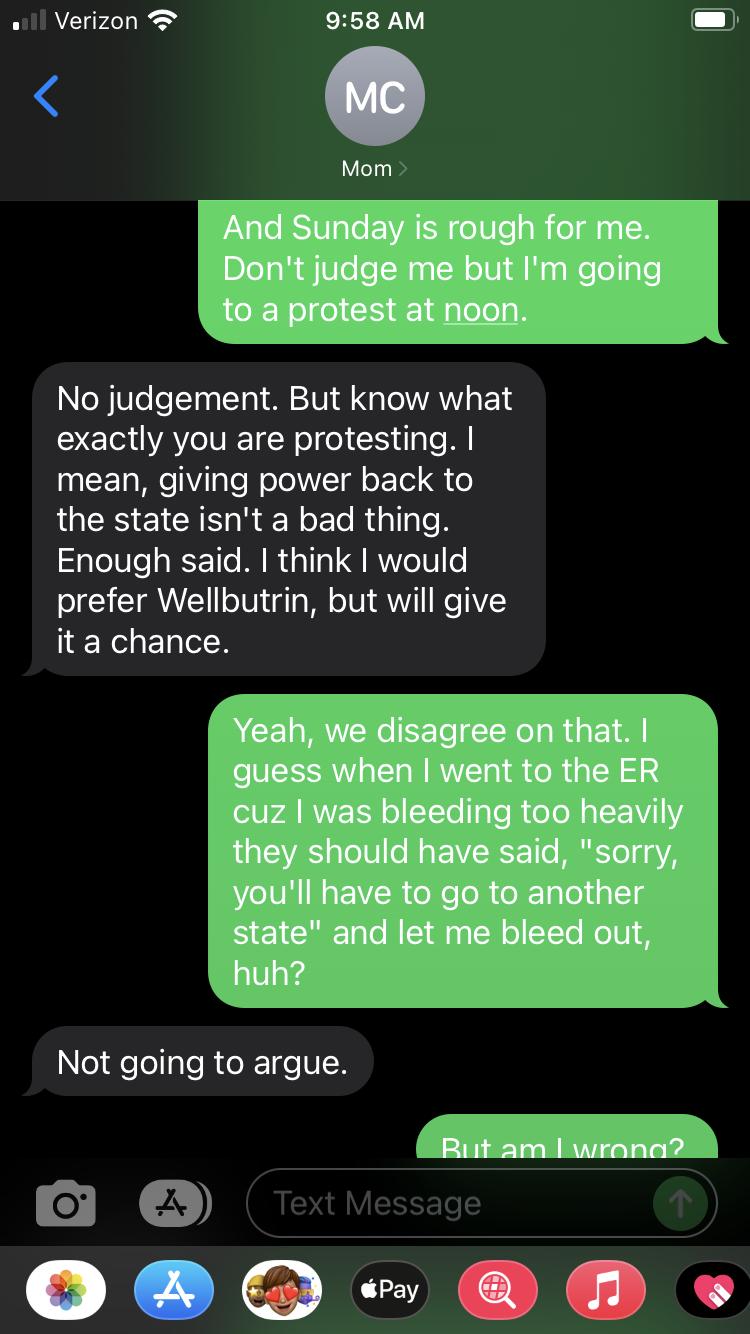
Task: Open the camera to attach a photo
Action: pos(67,1203)
